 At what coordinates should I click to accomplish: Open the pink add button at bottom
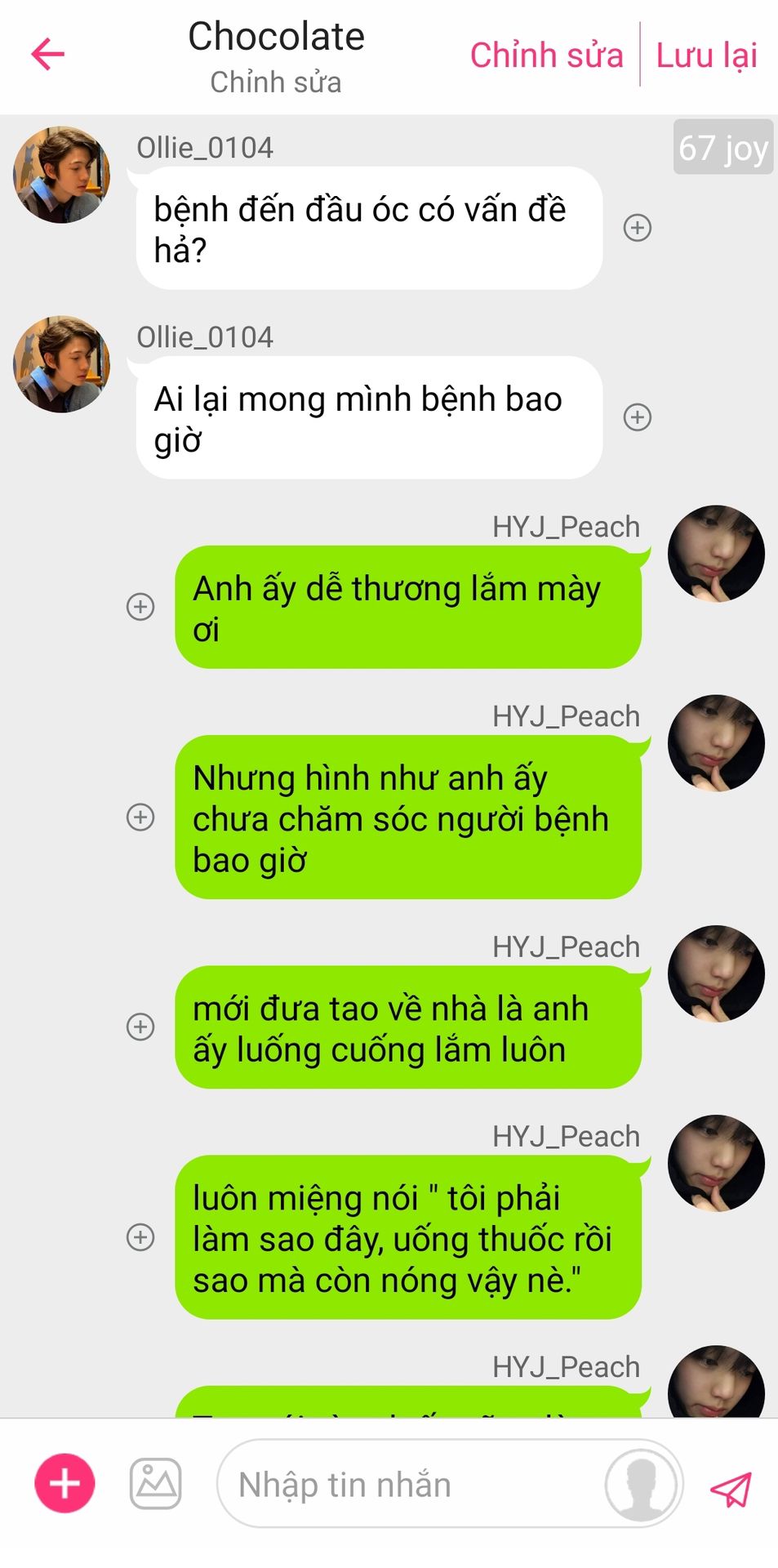point(64,1483)
